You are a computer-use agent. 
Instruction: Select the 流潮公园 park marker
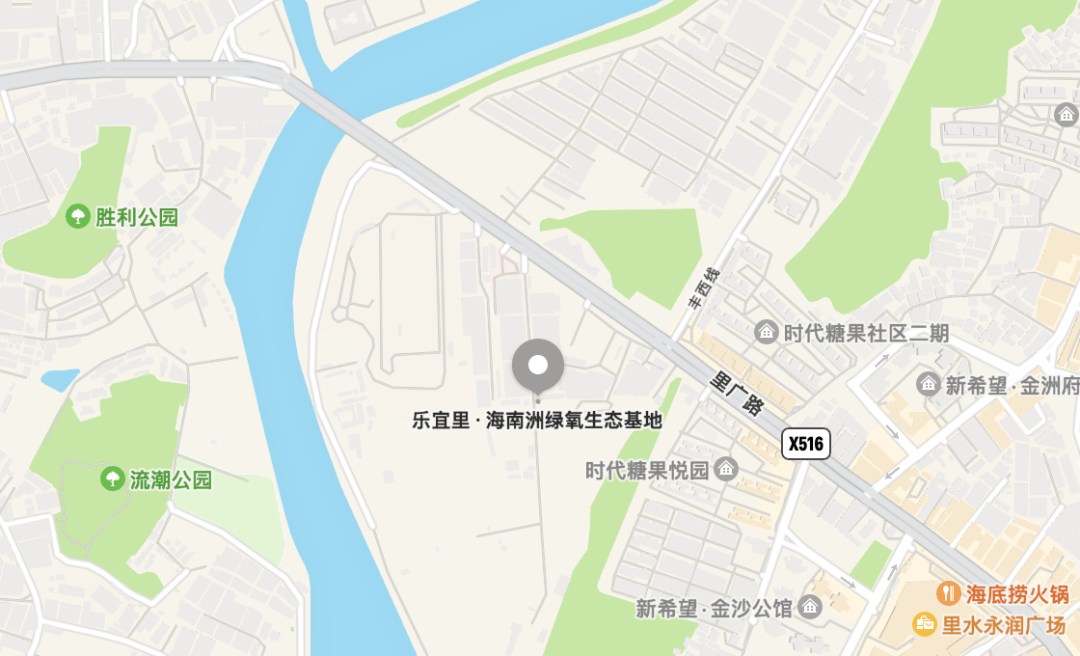coord(113,479)
